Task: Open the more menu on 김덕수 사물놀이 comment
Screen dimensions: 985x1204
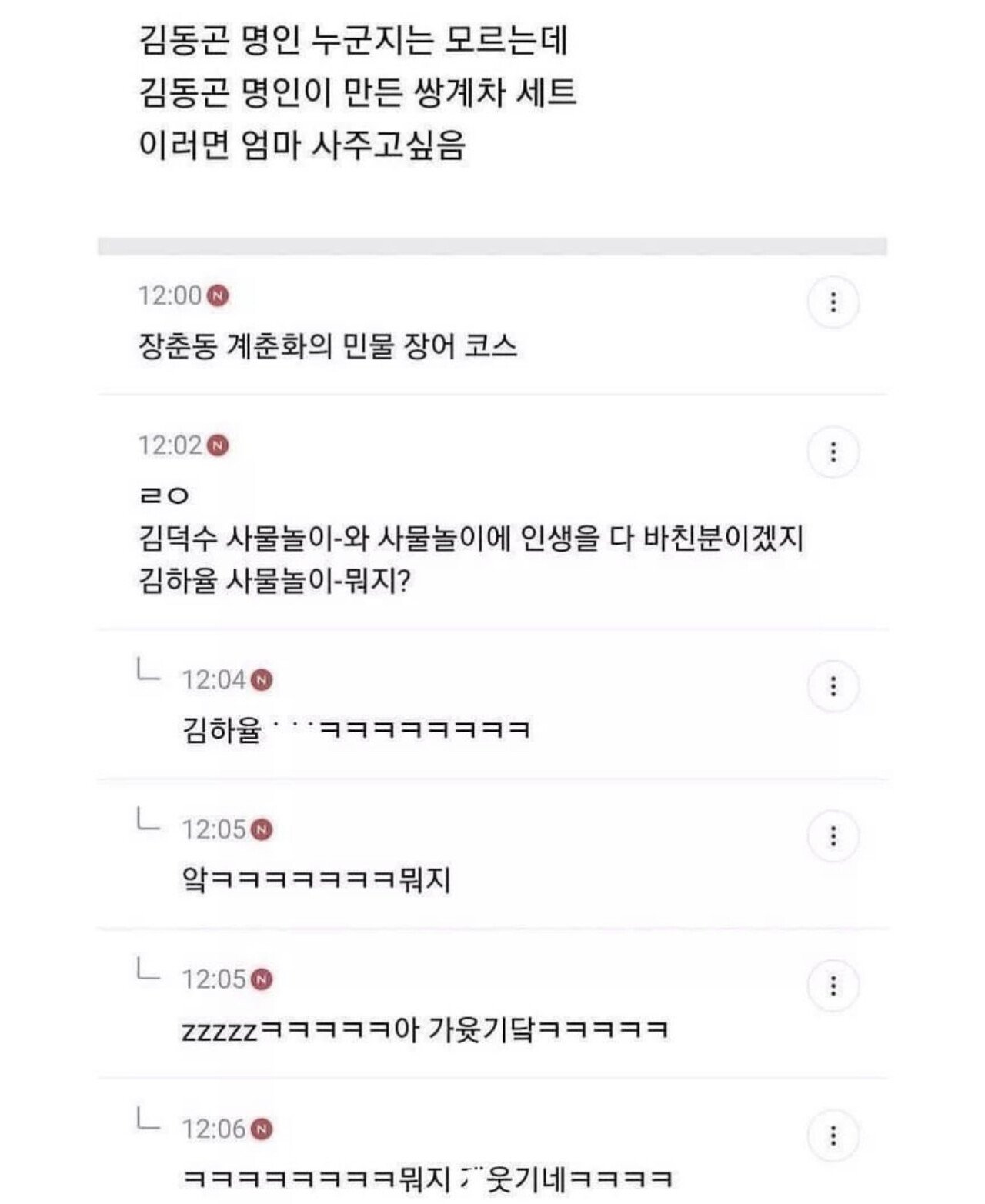Action: click(x=833, y=452)
